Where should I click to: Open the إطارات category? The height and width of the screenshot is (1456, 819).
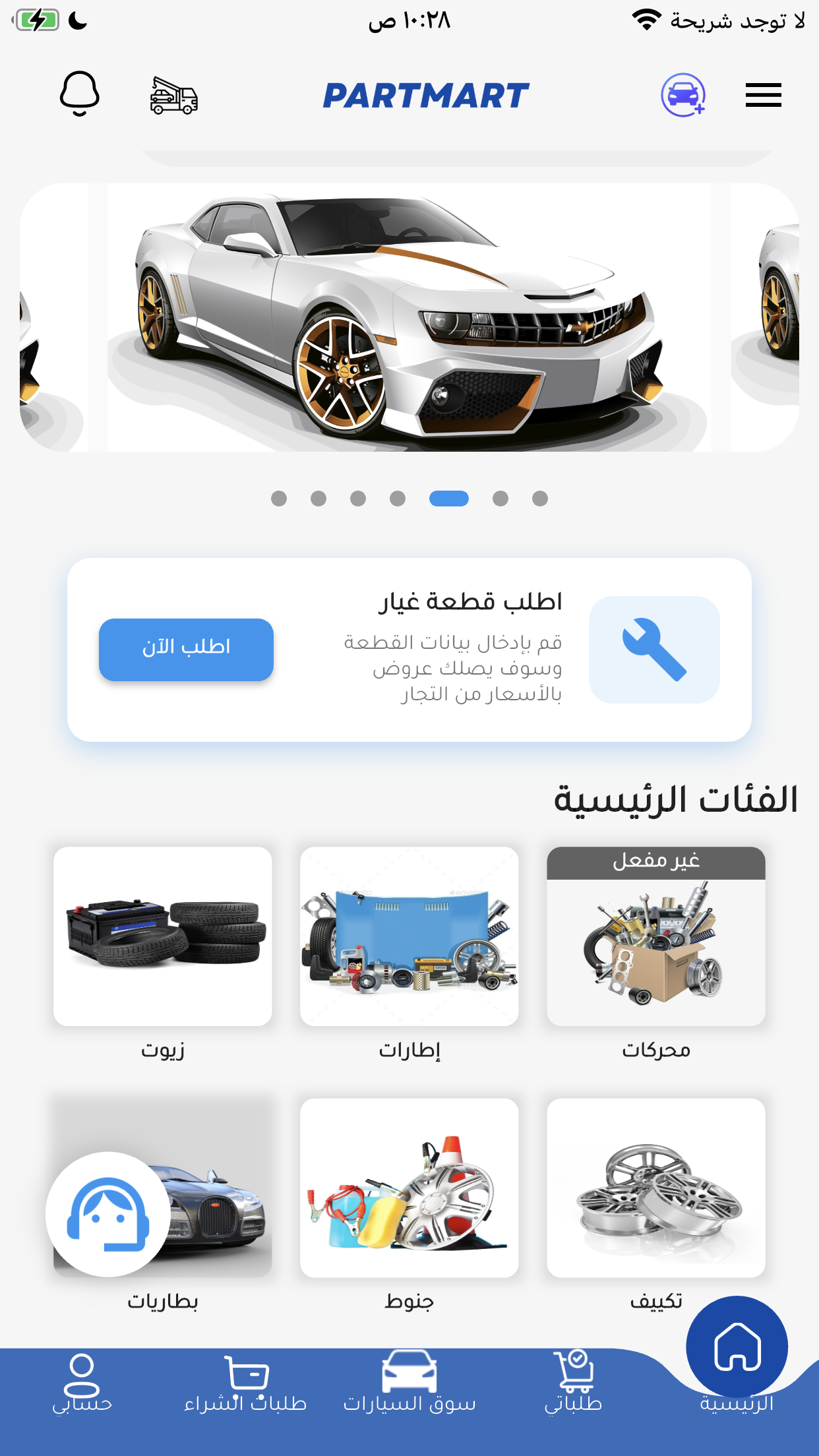click(x=409, y=936)
